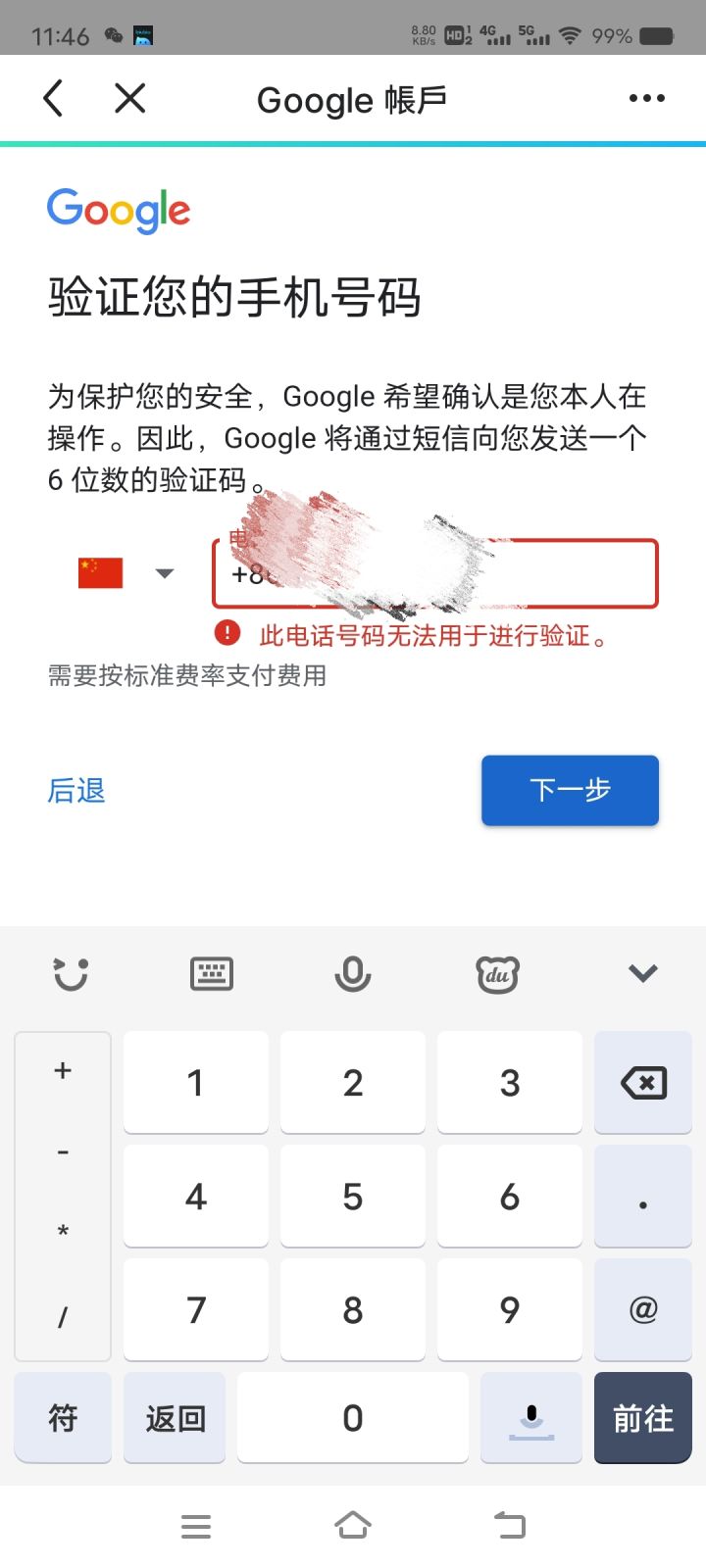Collapse the keyboard with the down chevron

tap(641, 972)
